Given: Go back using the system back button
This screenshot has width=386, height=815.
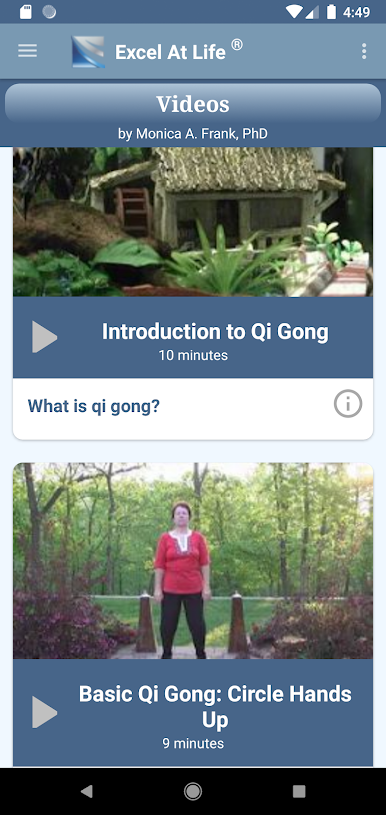Looking at the screenshot, I should [87, 791].
